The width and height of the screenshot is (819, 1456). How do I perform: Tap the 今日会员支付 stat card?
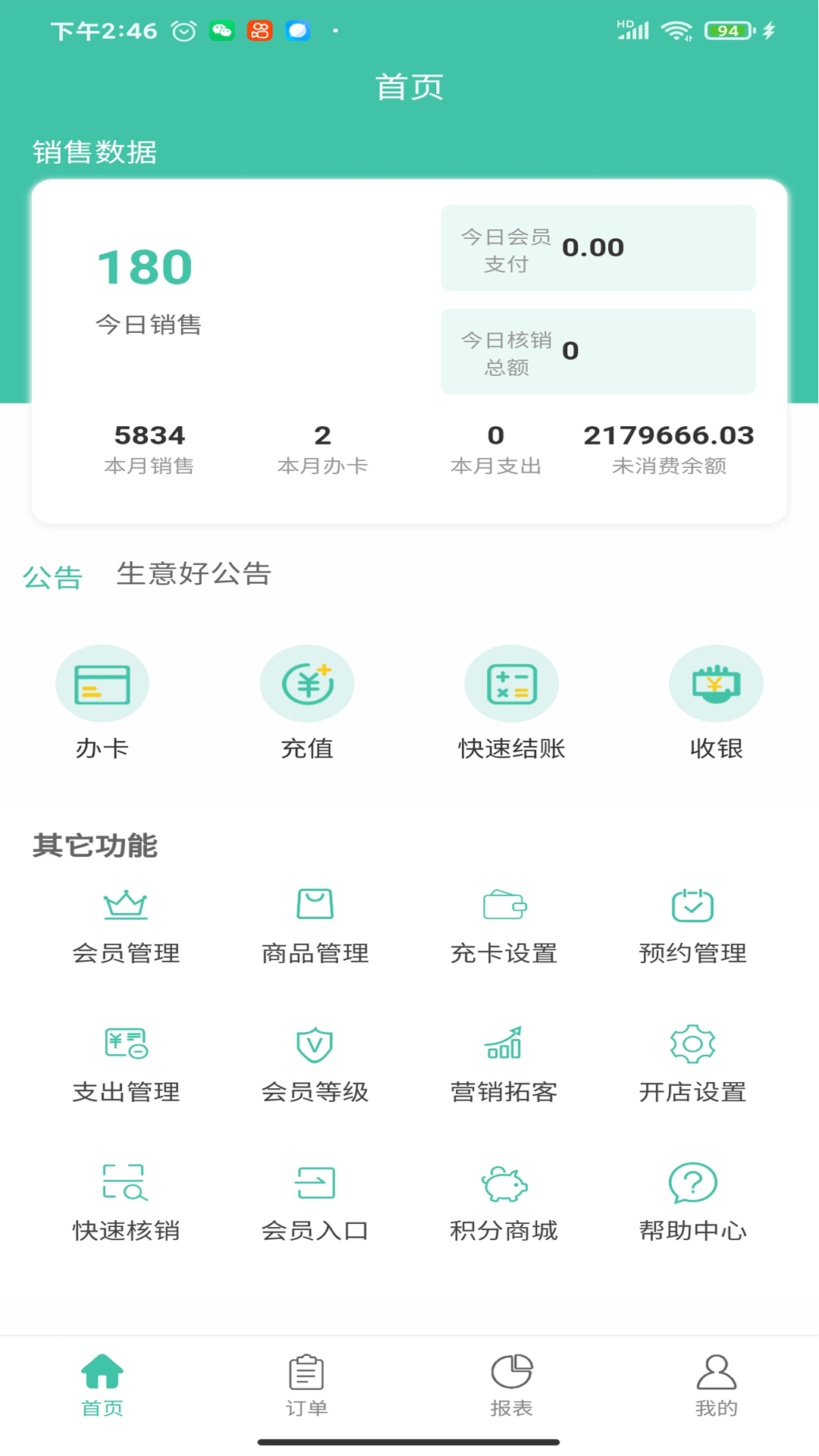coord(598,247)
